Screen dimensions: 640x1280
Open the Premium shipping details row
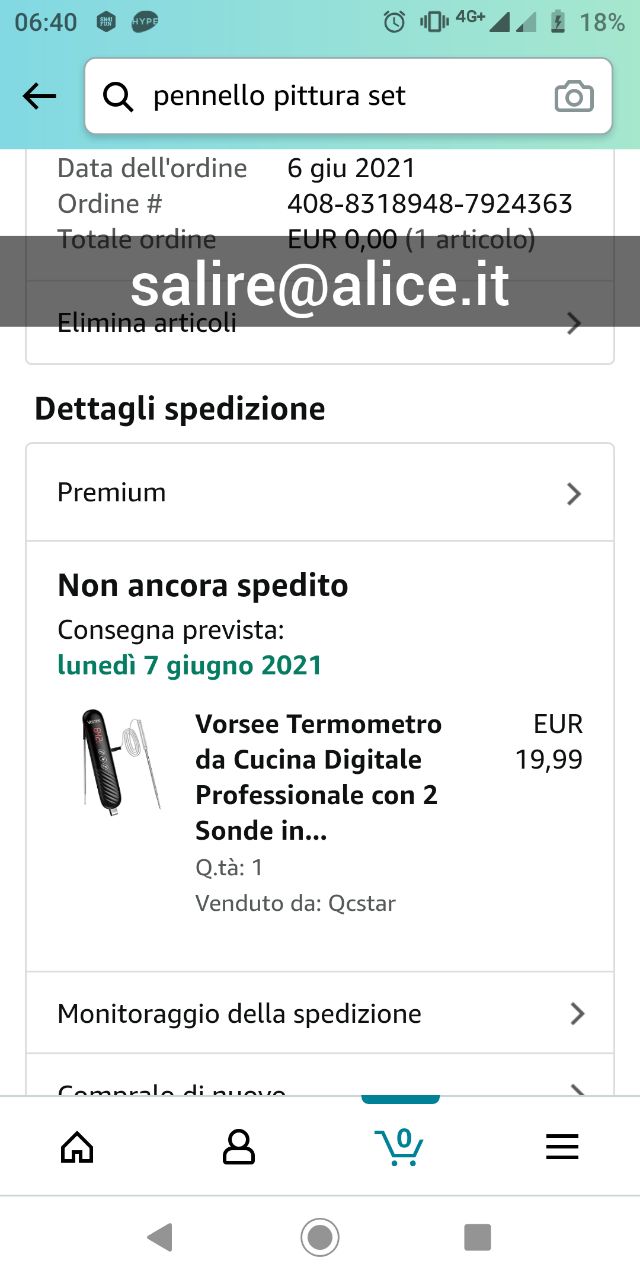(x=320, y=493)
